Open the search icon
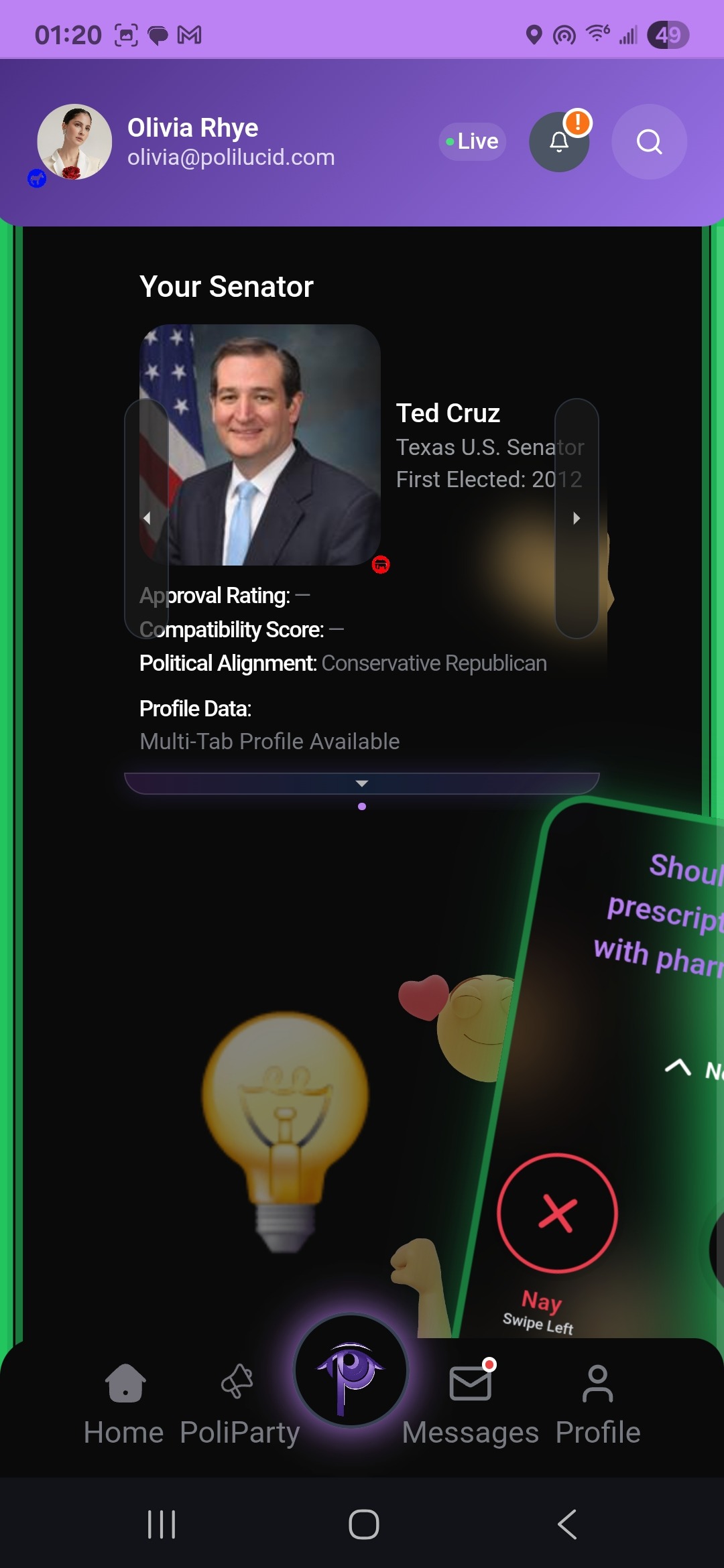Screen dimensions: 724x1568 (x=649, y=142)
